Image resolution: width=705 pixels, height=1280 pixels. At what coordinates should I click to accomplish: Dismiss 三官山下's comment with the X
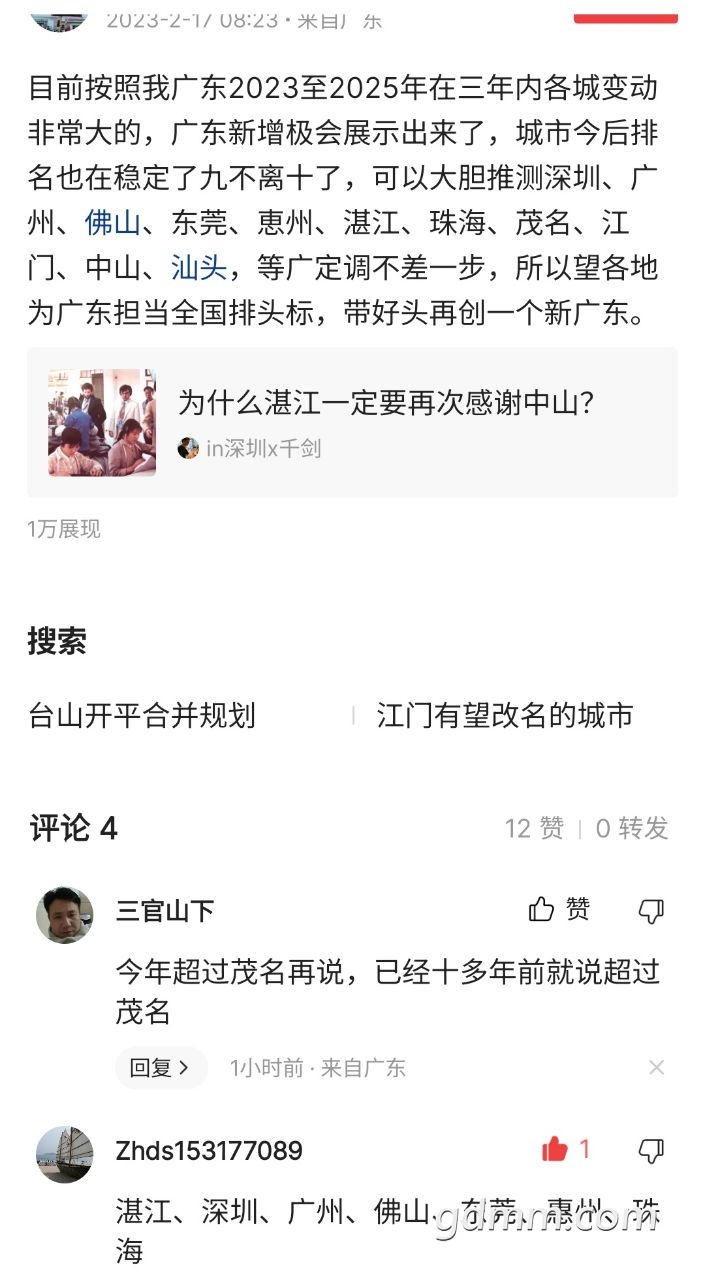click(656, 1068)
